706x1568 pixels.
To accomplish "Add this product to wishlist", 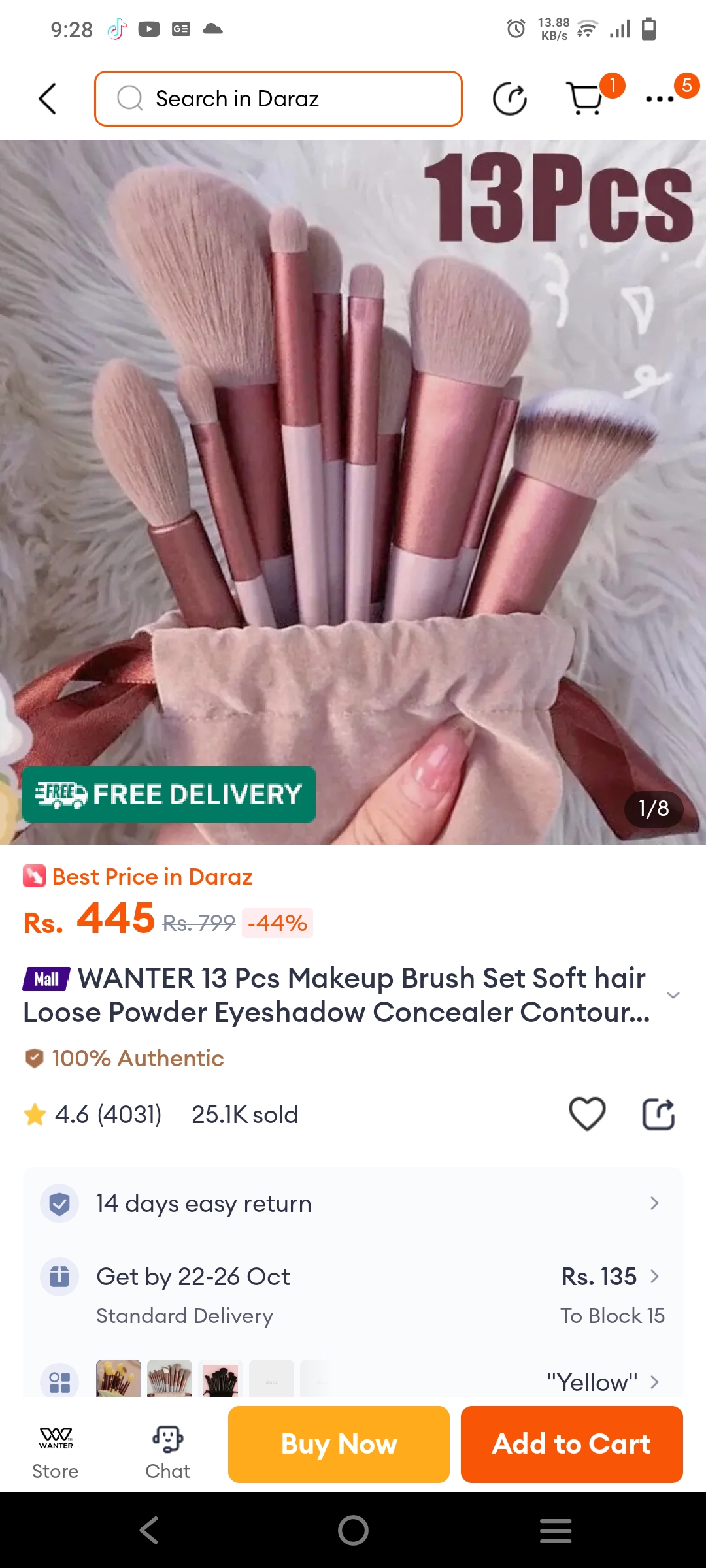I will [x=587, y=1114].
